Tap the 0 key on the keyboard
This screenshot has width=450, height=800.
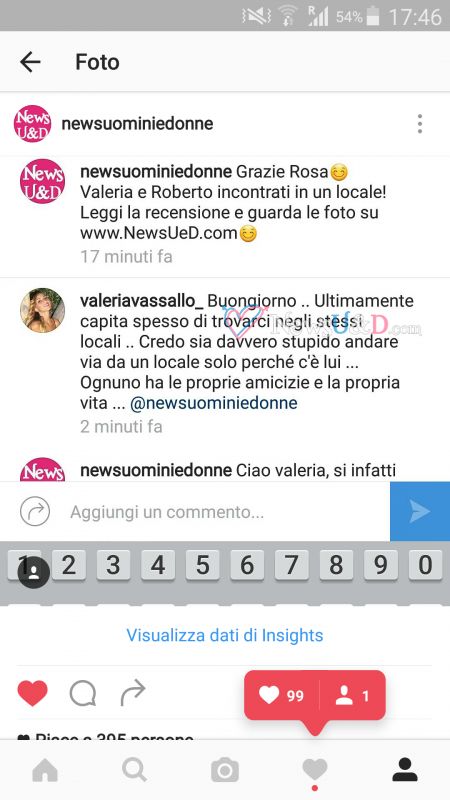coord(426,565)
